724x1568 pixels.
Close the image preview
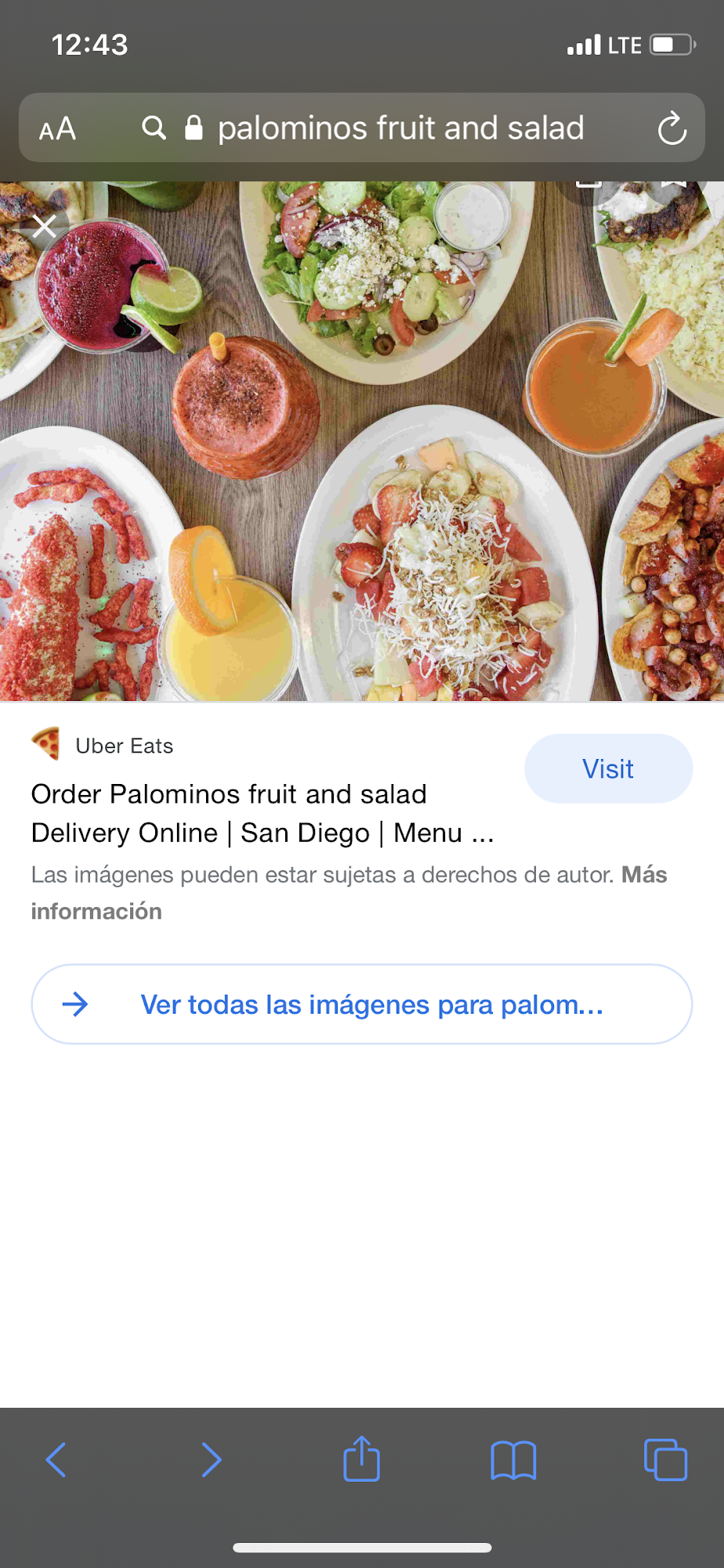[x=45, y=227]
